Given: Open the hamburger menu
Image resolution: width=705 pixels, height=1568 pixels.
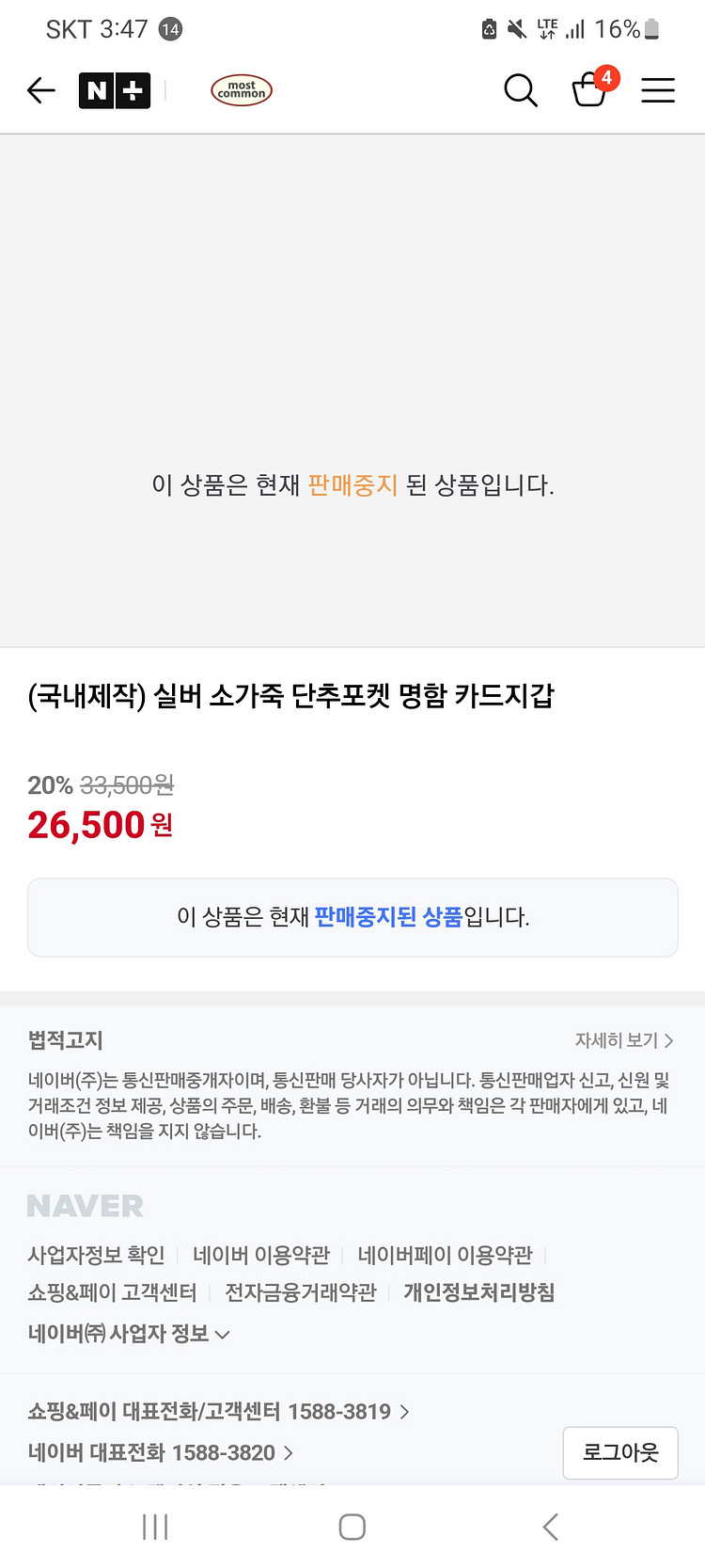Looking at the screenshot, I should click(x=658, y=90).
